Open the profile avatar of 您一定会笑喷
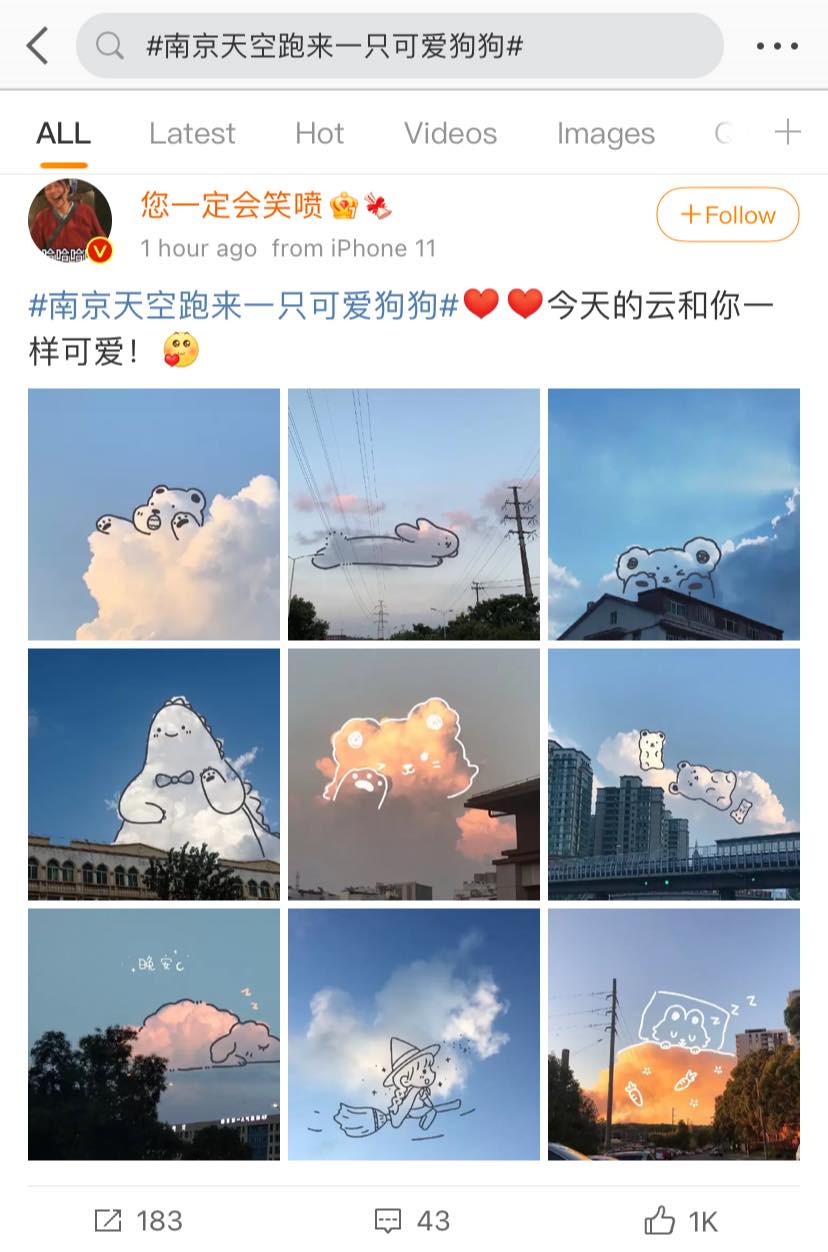This screenshot has width=828, height=1252. pos(70,221)
